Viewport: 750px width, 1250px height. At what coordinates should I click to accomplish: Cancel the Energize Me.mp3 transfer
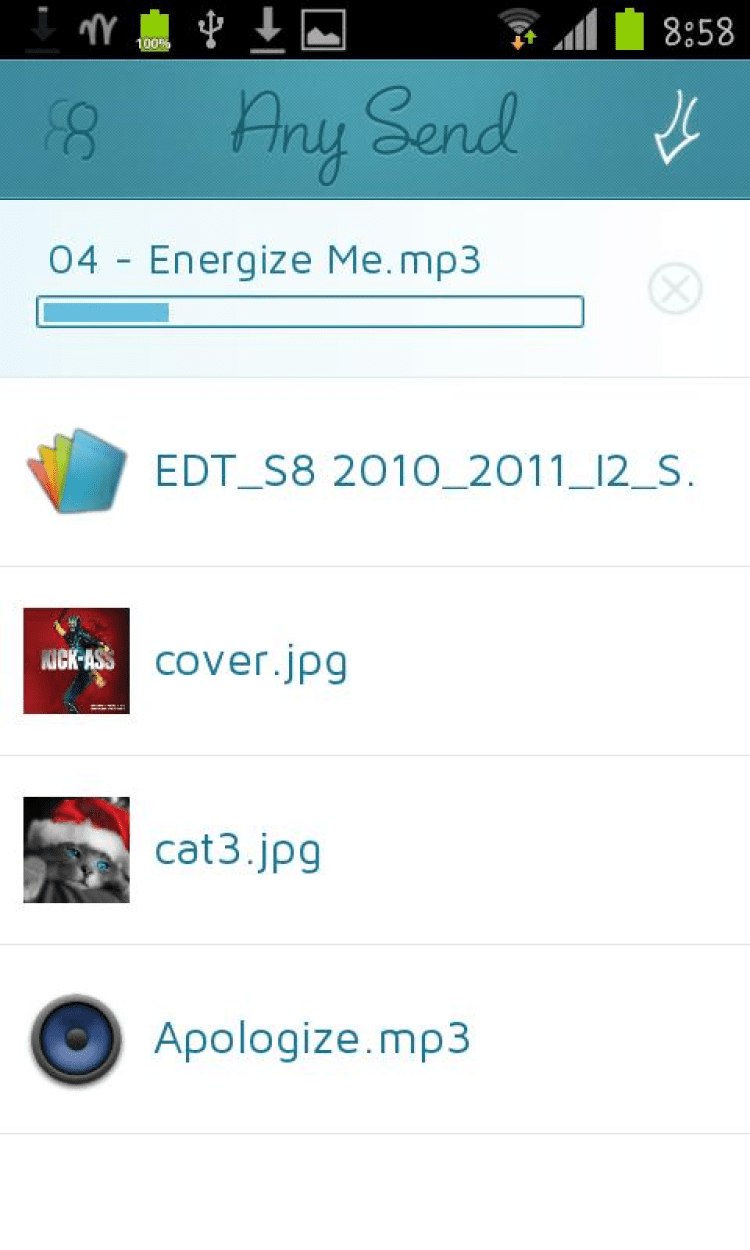point(675,289)
